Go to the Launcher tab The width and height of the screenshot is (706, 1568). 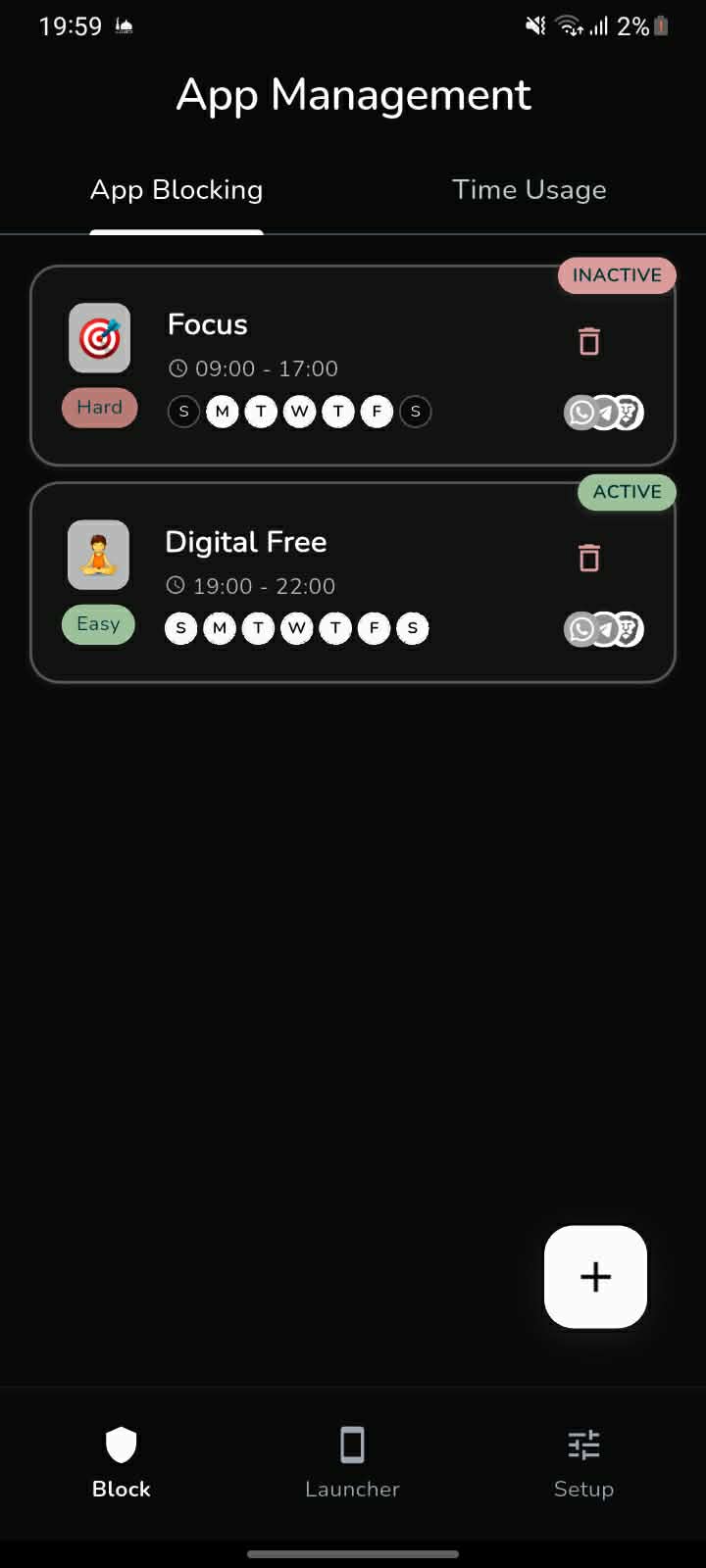pos(352,1462)
